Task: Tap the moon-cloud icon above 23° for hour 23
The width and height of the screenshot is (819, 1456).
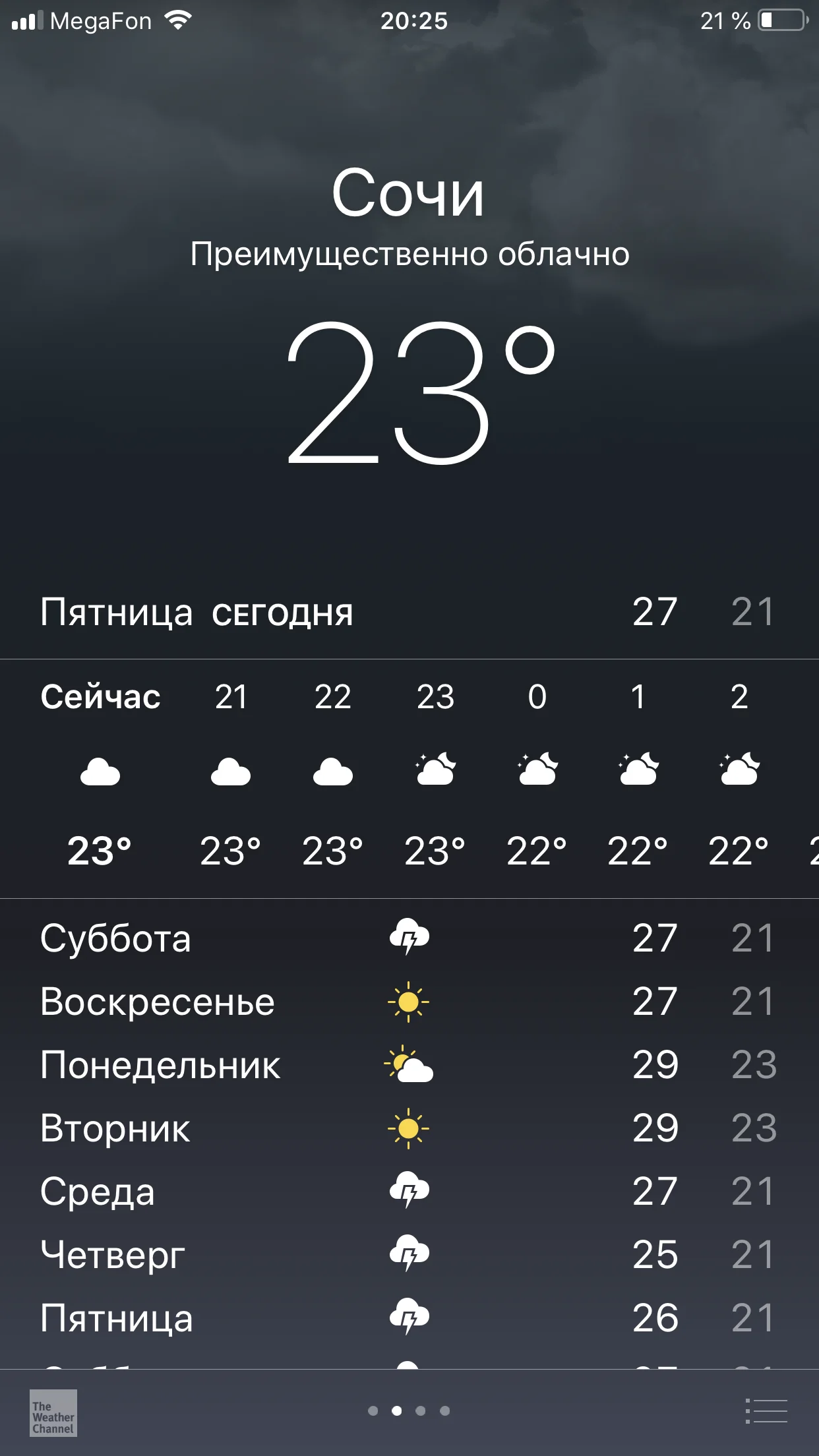Action: click(x=435, y=768)
